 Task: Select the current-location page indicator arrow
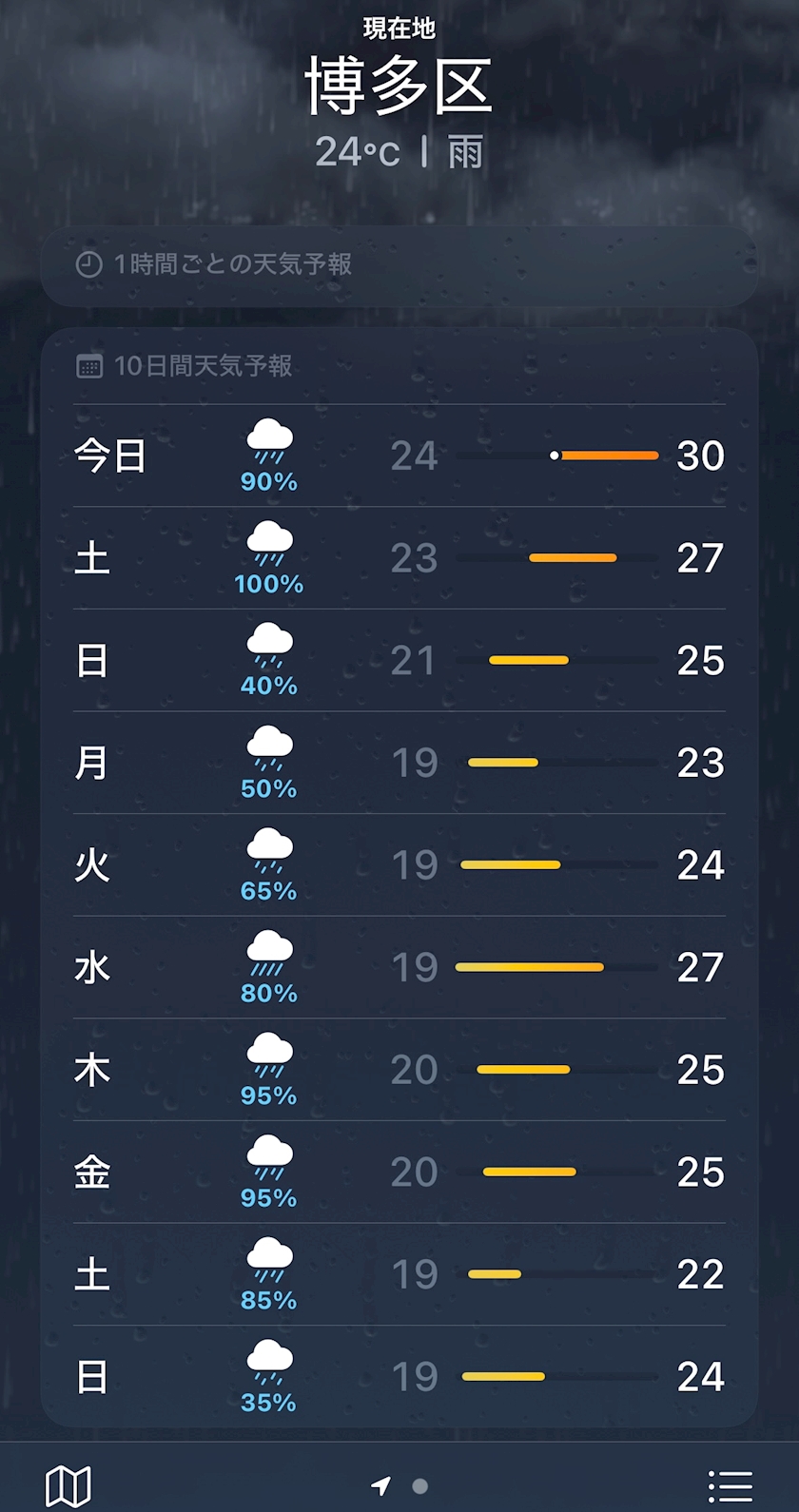(x=381, y=1485)
